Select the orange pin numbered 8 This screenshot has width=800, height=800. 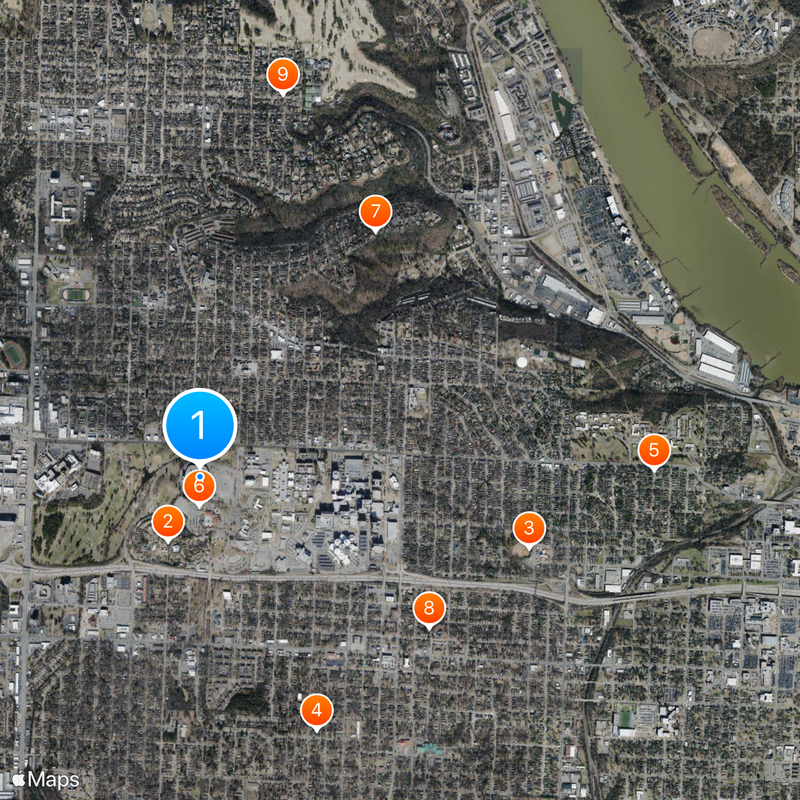point(429,606)
